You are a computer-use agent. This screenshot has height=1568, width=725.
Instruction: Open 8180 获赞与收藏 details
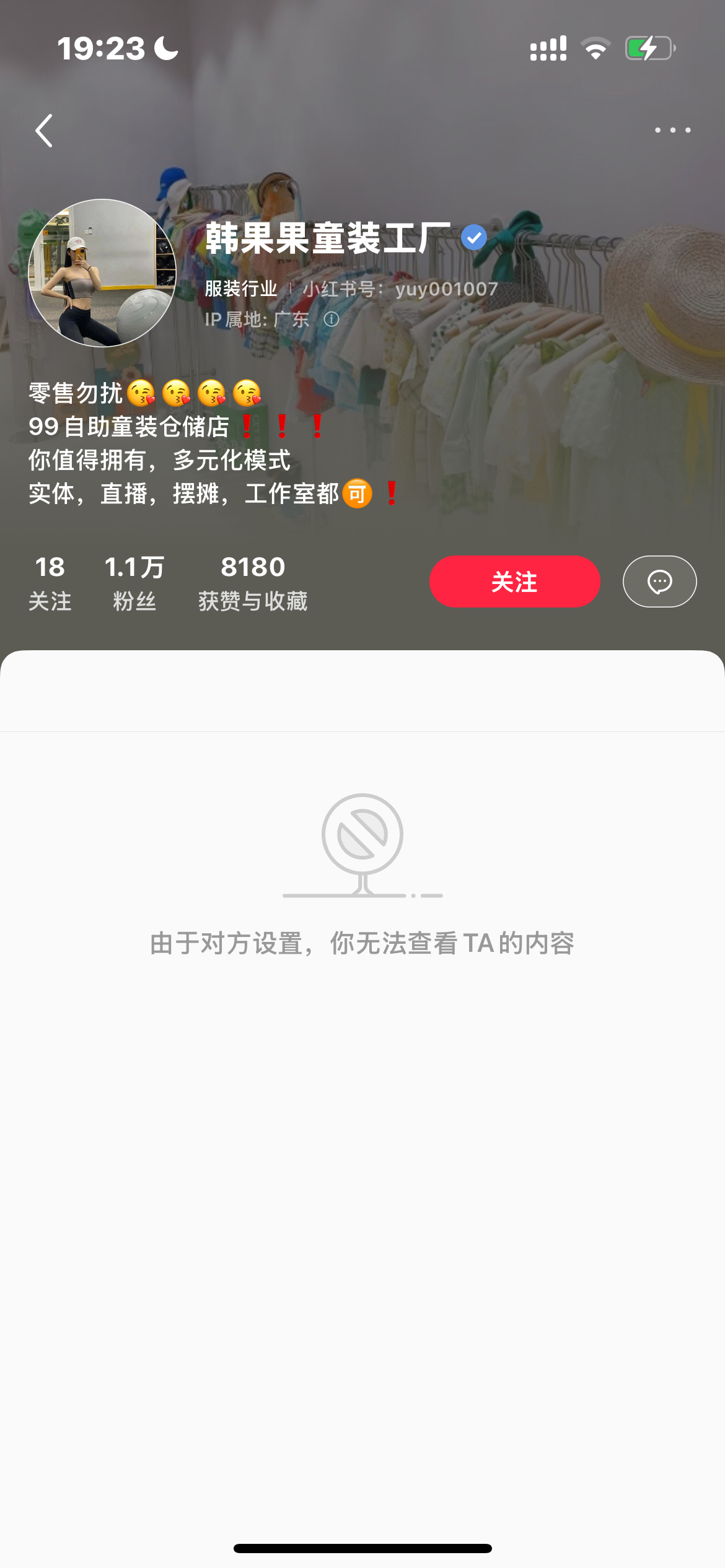click(253, 583)
